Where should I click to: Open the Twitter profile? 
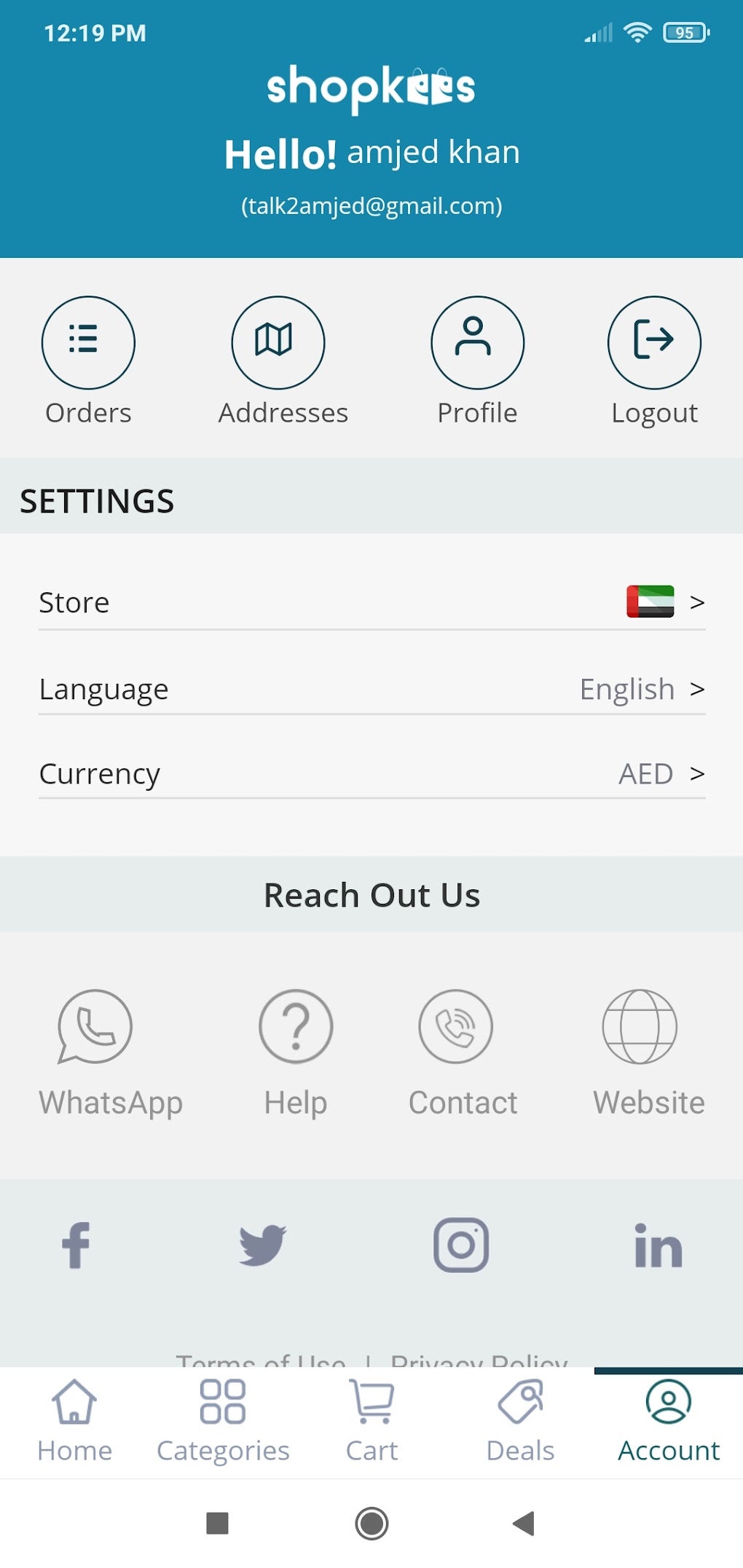tap(263, 1245)
